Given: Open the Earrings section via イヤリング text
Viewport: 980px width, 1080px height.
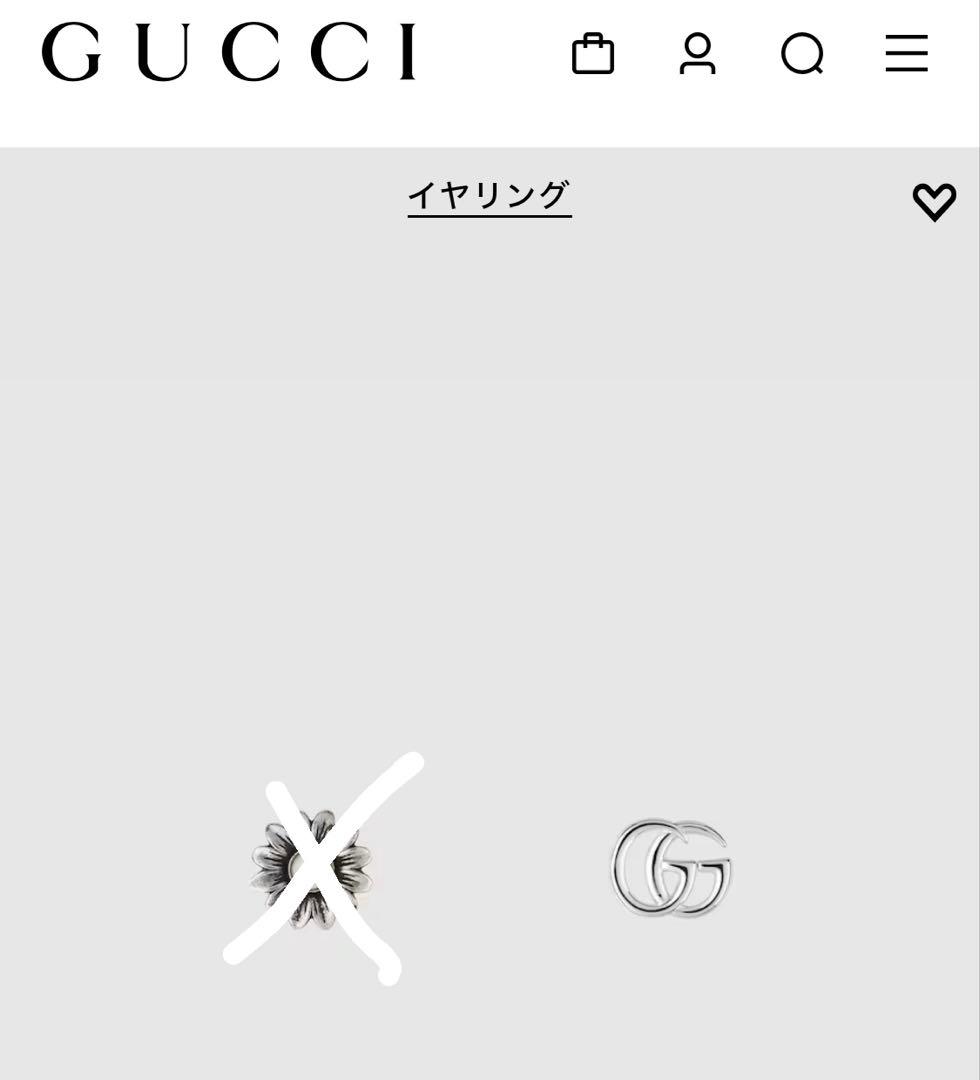Looking at the screenshot, I should point(489,195).
